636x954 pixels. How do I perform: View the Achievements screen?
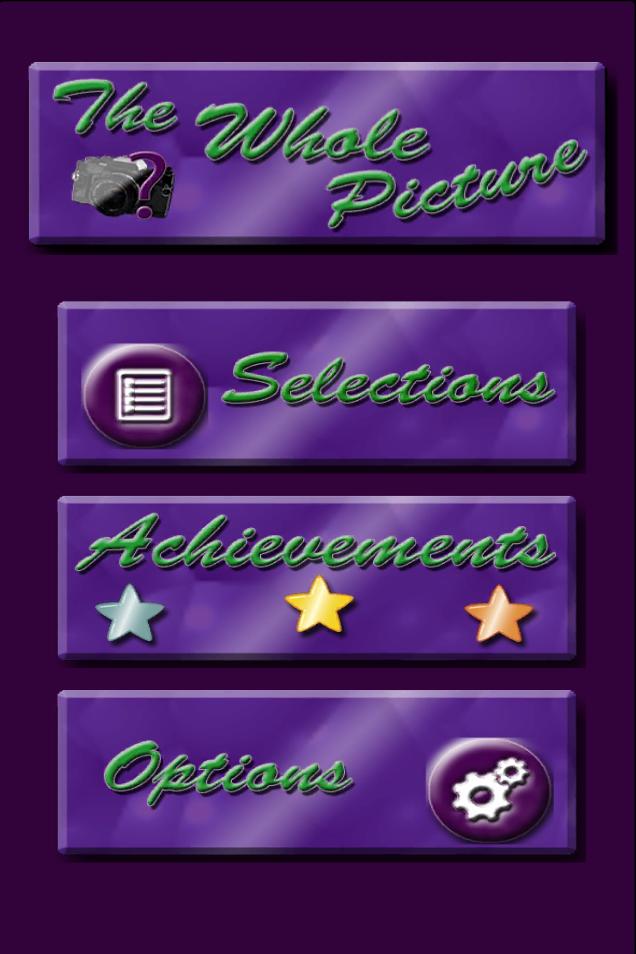pos(316,577)
